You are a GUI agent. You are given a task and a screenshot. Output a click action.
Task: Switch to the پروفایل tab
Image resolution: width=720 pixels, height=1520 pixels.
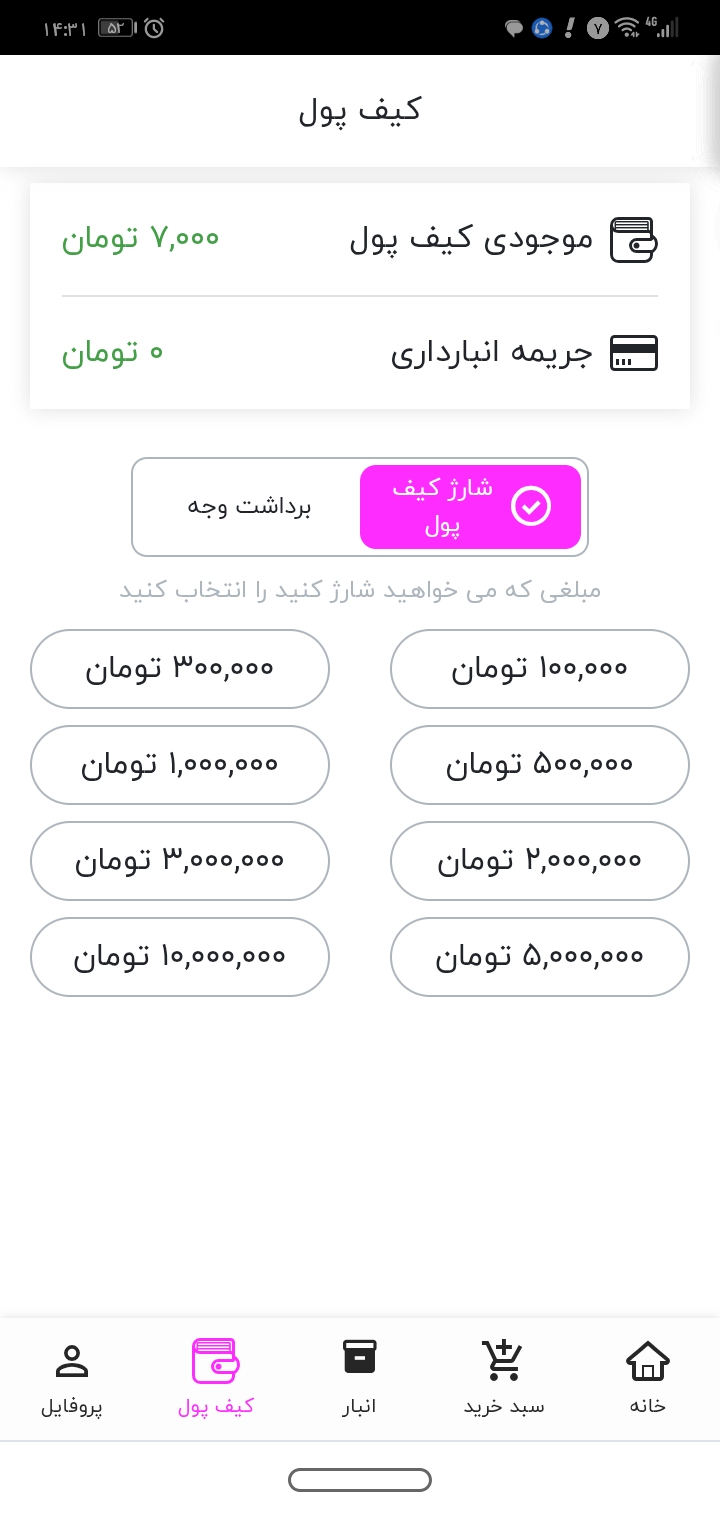point(72,1378)
